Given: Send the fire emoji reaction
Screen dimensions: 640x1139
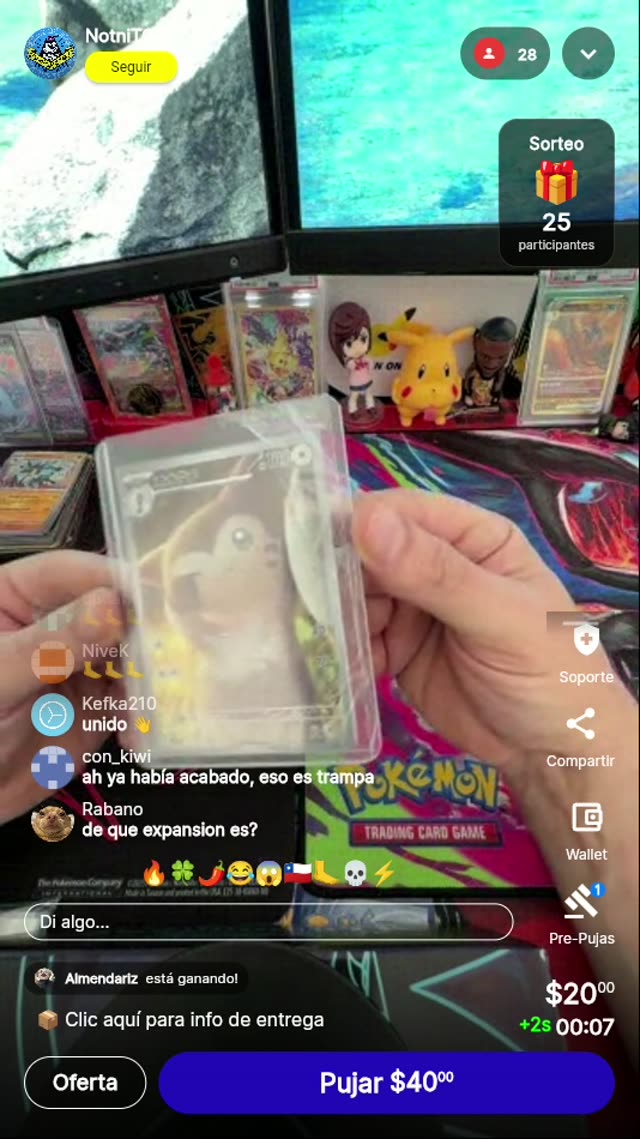Looking at the screenshot, I should pyautogui.click(x=154, y=873).
